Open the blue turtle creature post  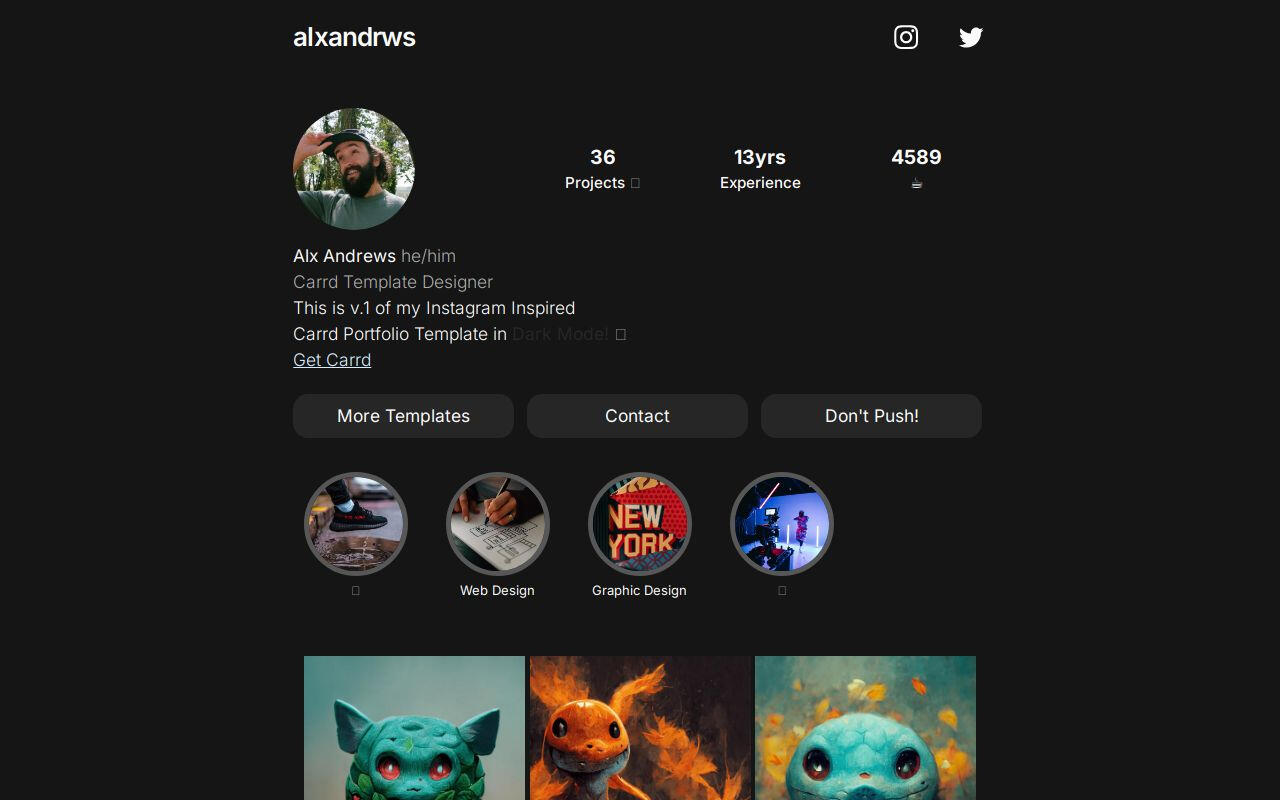click(865, 728)
